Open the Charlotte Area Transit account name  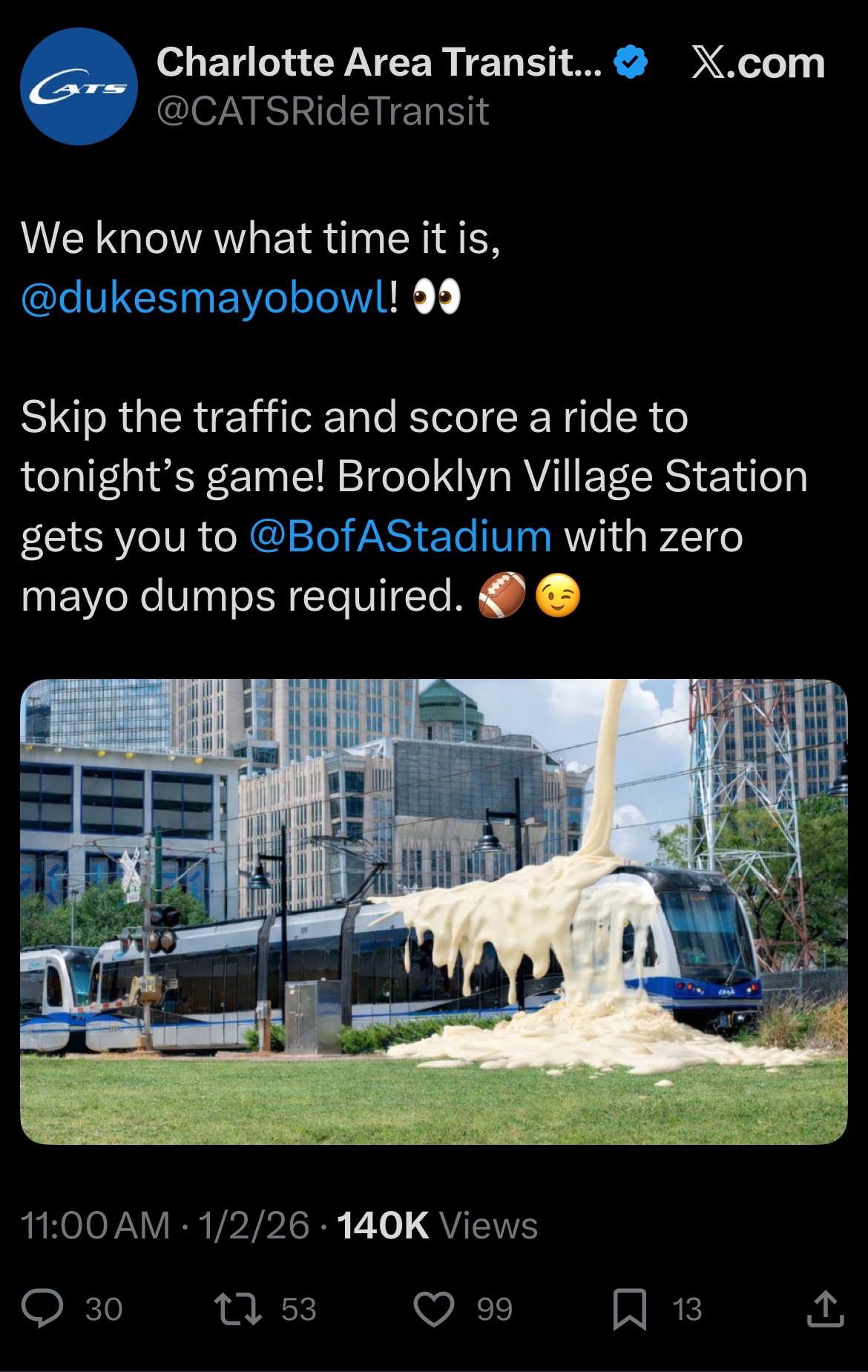click(378, 62)
